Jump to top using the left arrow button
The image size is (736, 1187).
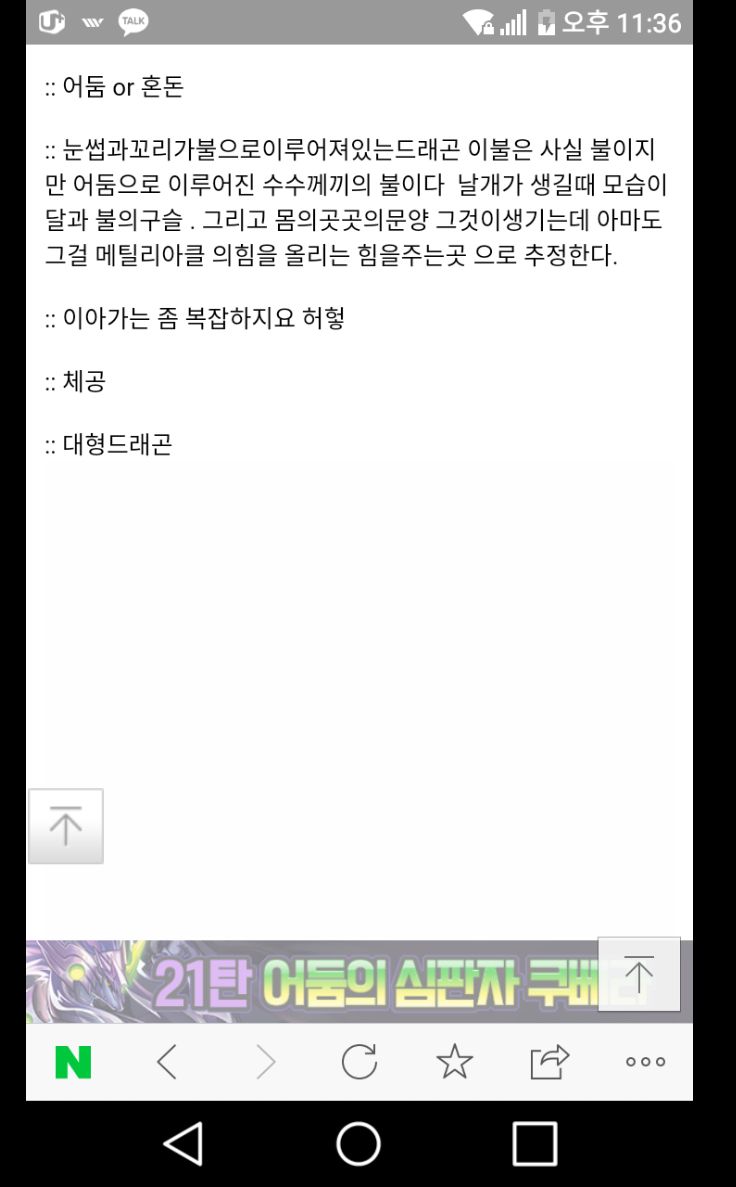click(x=66, y=826)
